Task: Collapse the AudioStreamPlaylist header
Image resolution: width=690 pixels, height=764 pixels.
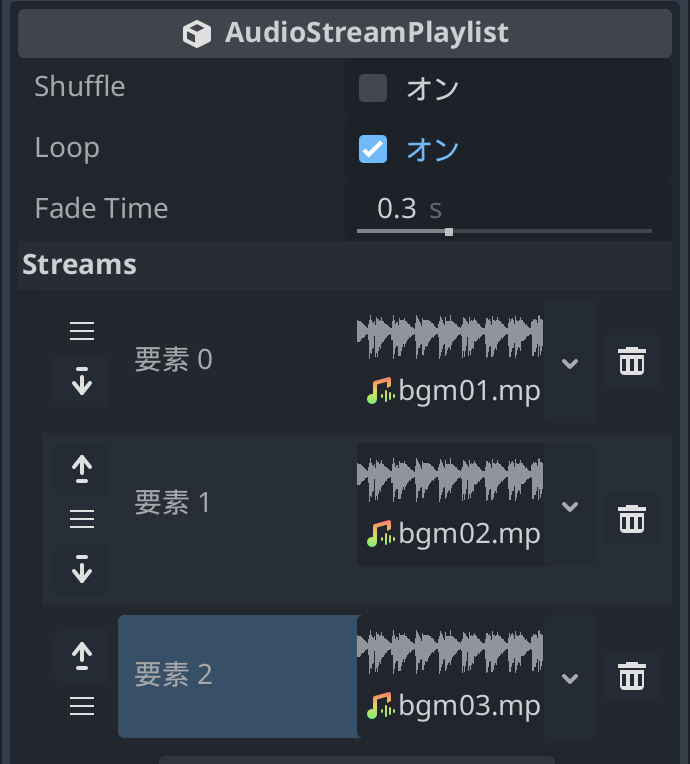Action: 345,33
